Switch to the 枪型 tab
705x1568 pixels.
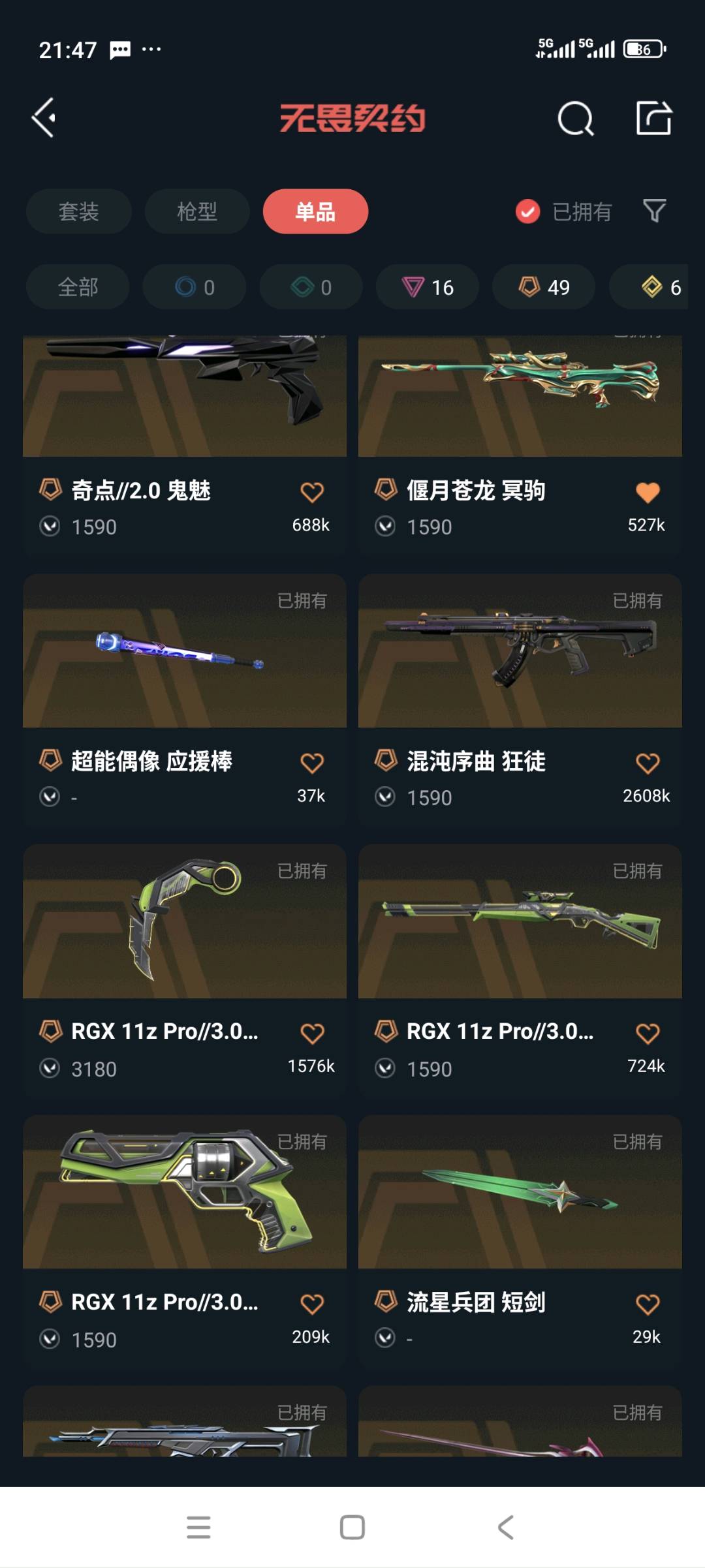pos(197,211)
